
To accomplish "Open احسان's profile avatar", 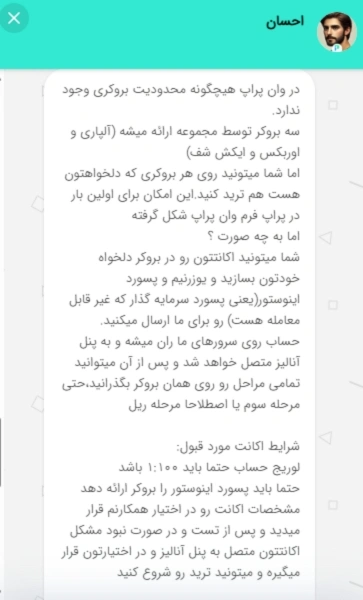I will 337,32.
